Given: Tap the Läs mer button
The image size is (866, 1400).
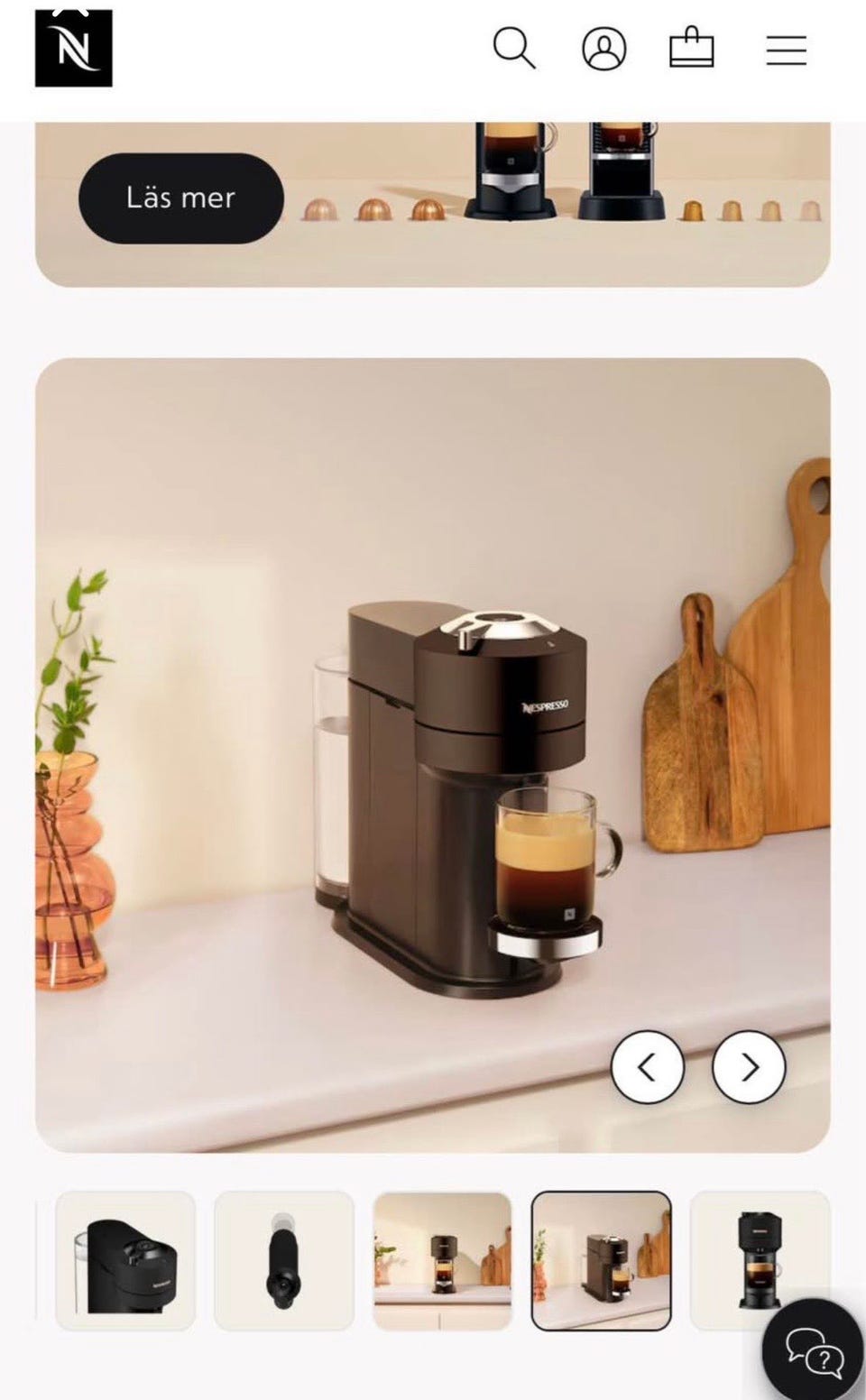Looking at the screenshot, I should (x=181, y=198).
